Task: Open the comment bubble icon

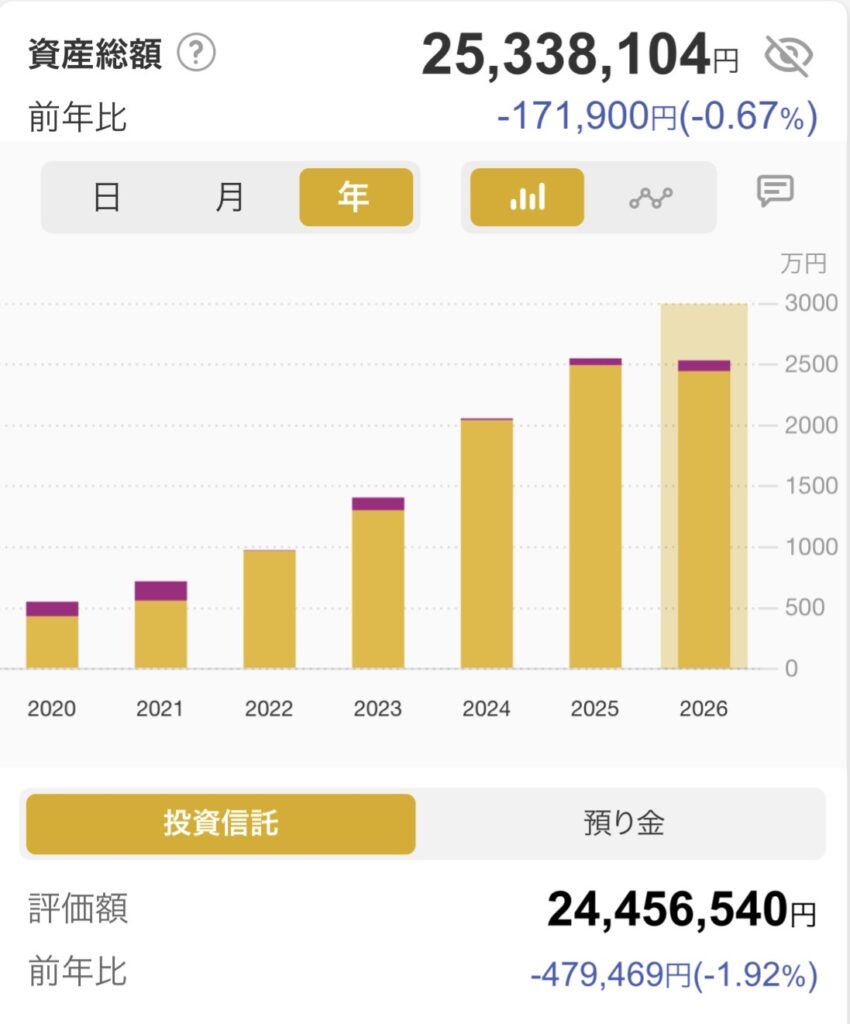Action: coord(775,190)
